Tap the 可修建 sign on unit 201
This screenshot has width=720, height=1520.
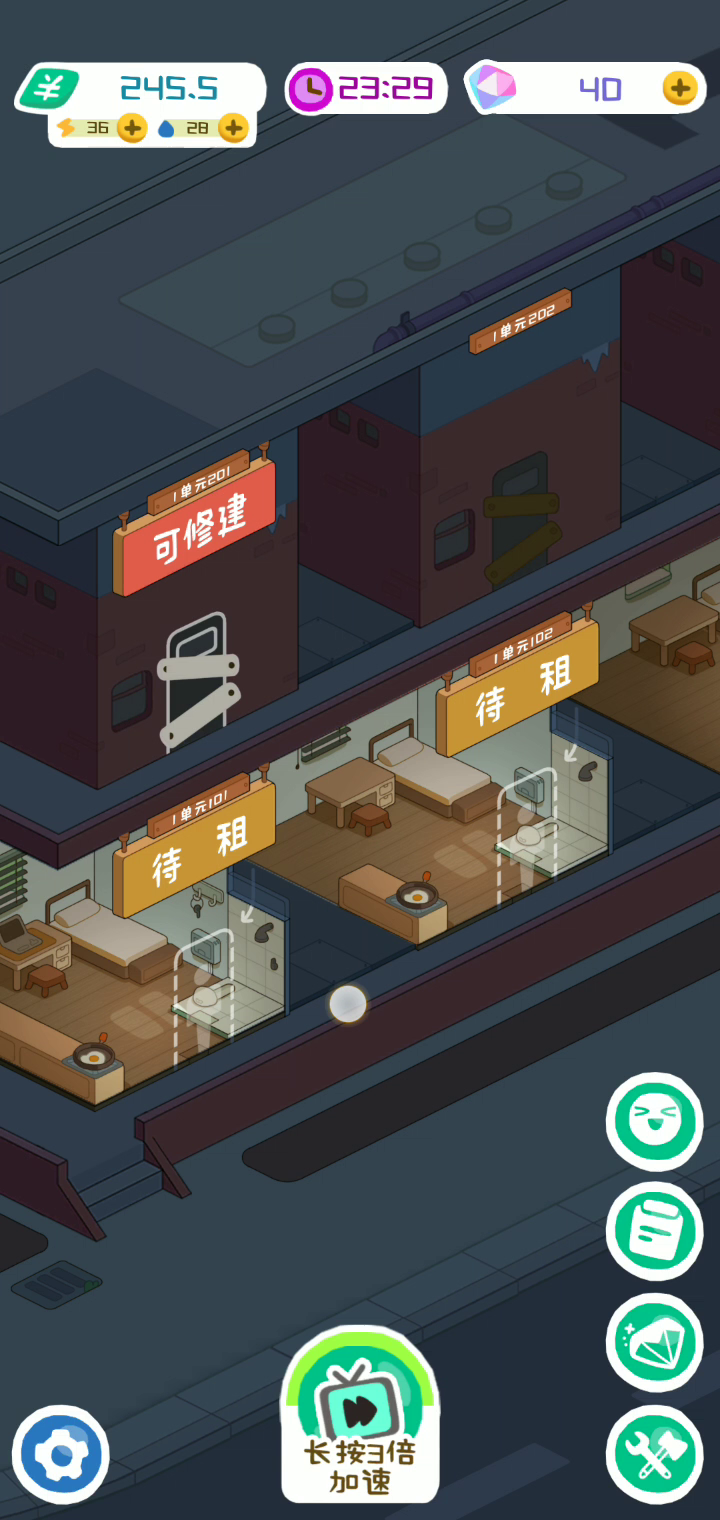click(x=194, y=529)
